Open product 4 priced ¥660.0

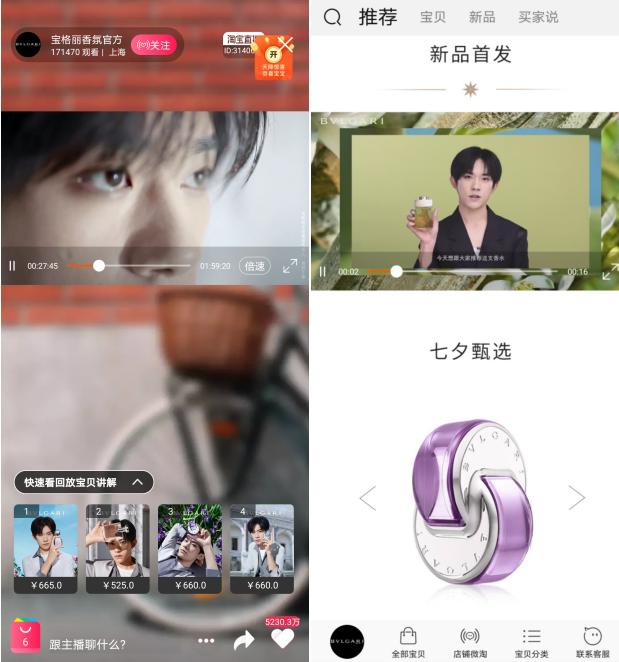pos(262,548)
